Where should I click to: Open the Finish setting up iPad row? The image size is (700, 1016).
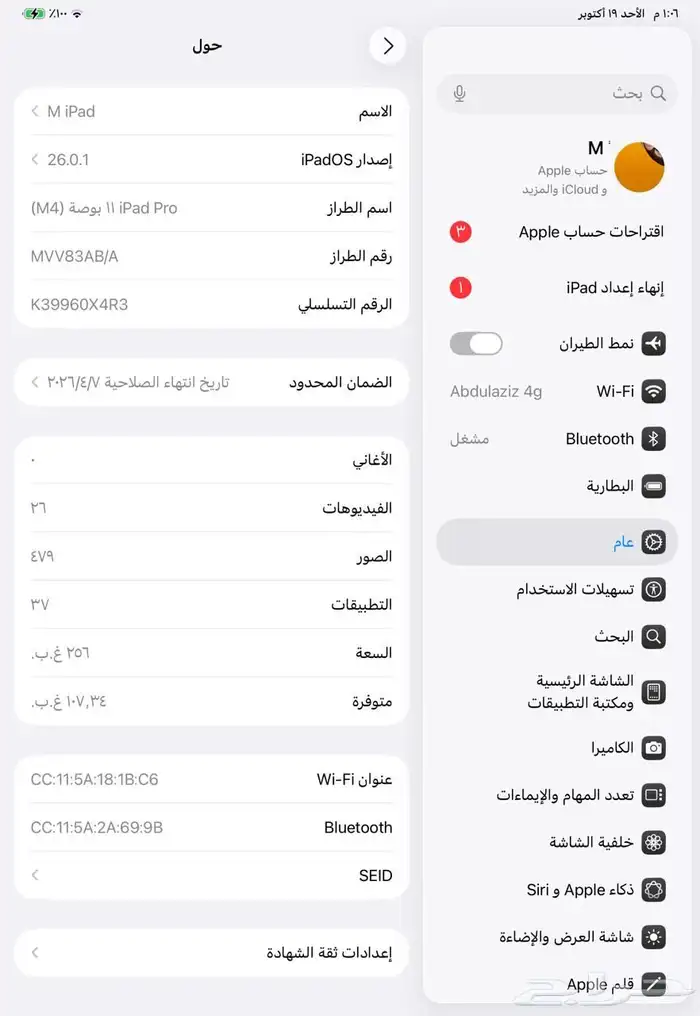(557, 288)
